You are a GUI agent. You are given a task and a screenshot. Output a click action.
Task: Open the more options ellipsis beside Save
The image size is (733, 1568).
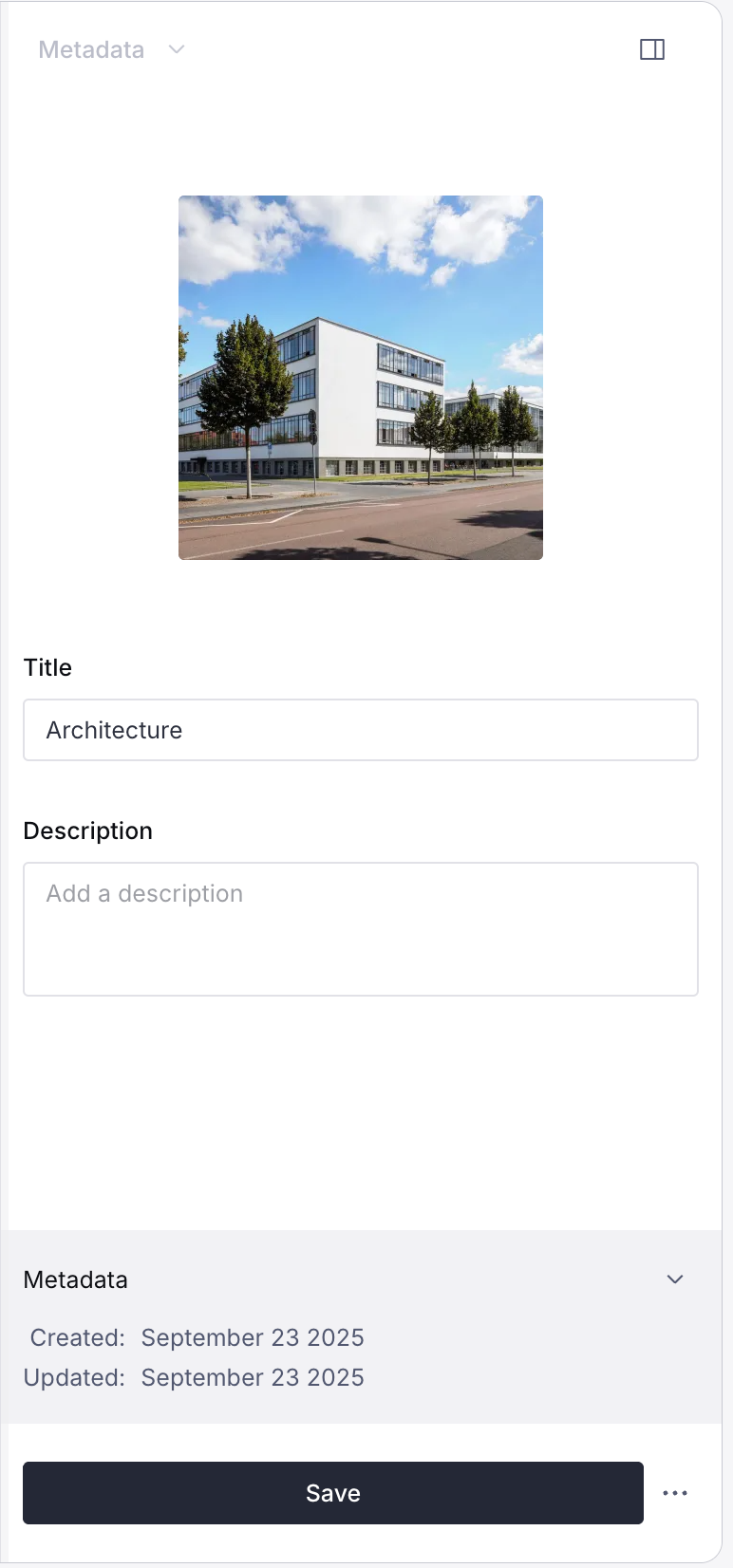[674, 1493]
